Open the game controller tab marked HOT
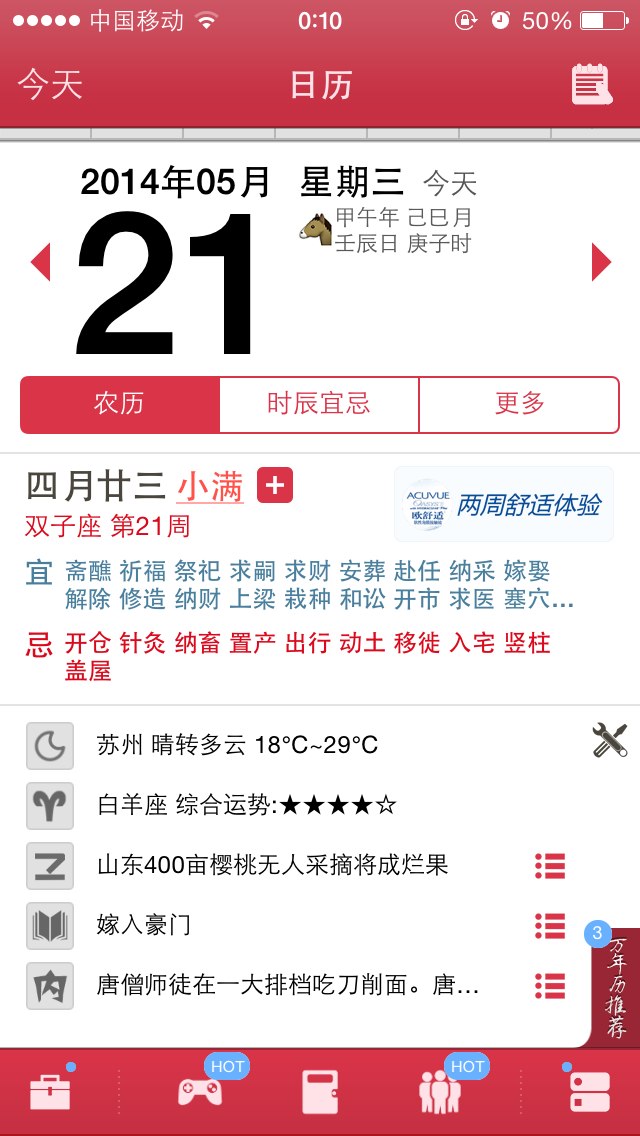The height and width of the screenshot is (1136, 640). [200, 1091]
